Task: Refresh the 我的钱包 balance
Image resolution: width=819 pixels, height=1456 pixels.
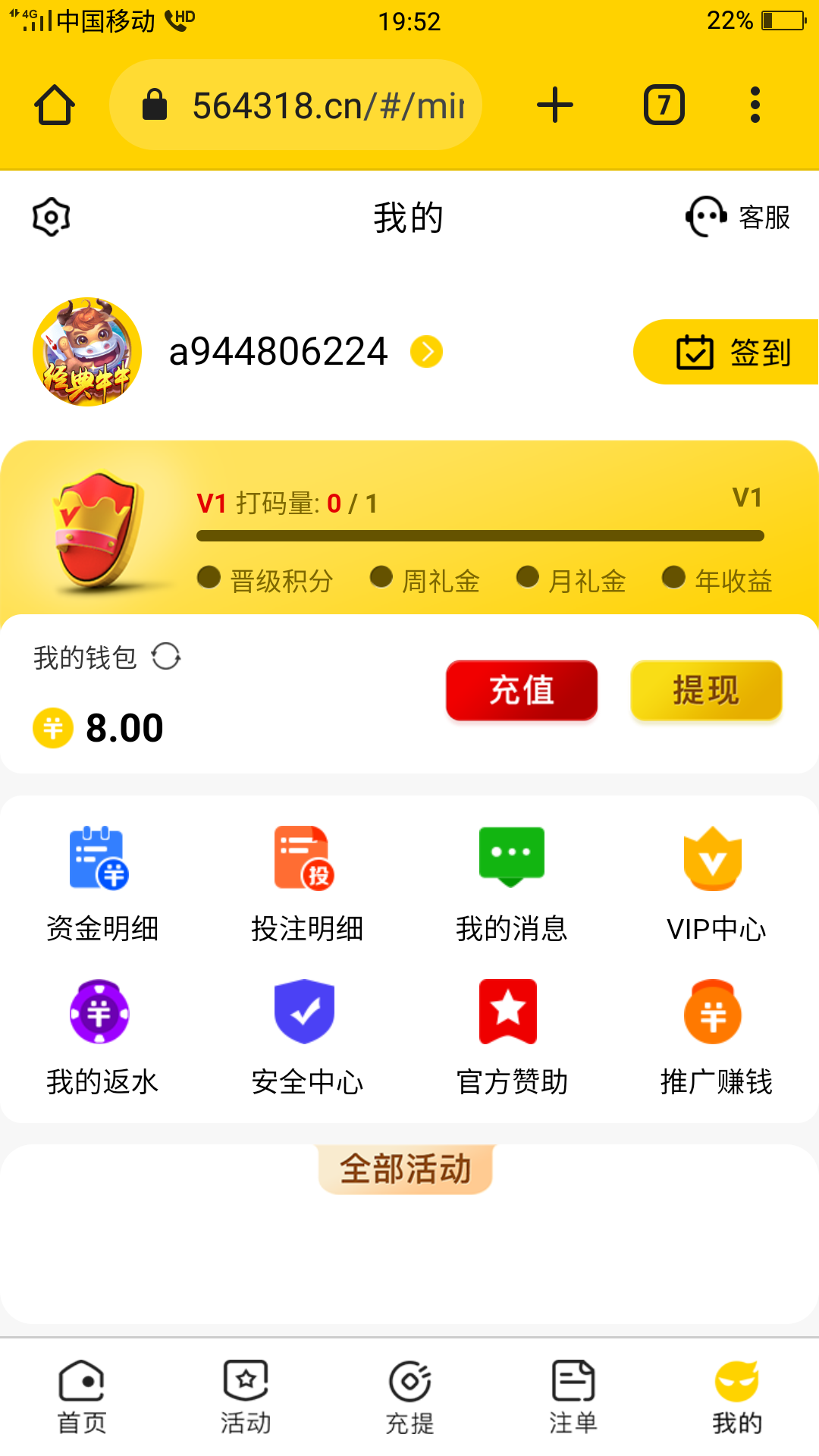Action: point(166,657)
